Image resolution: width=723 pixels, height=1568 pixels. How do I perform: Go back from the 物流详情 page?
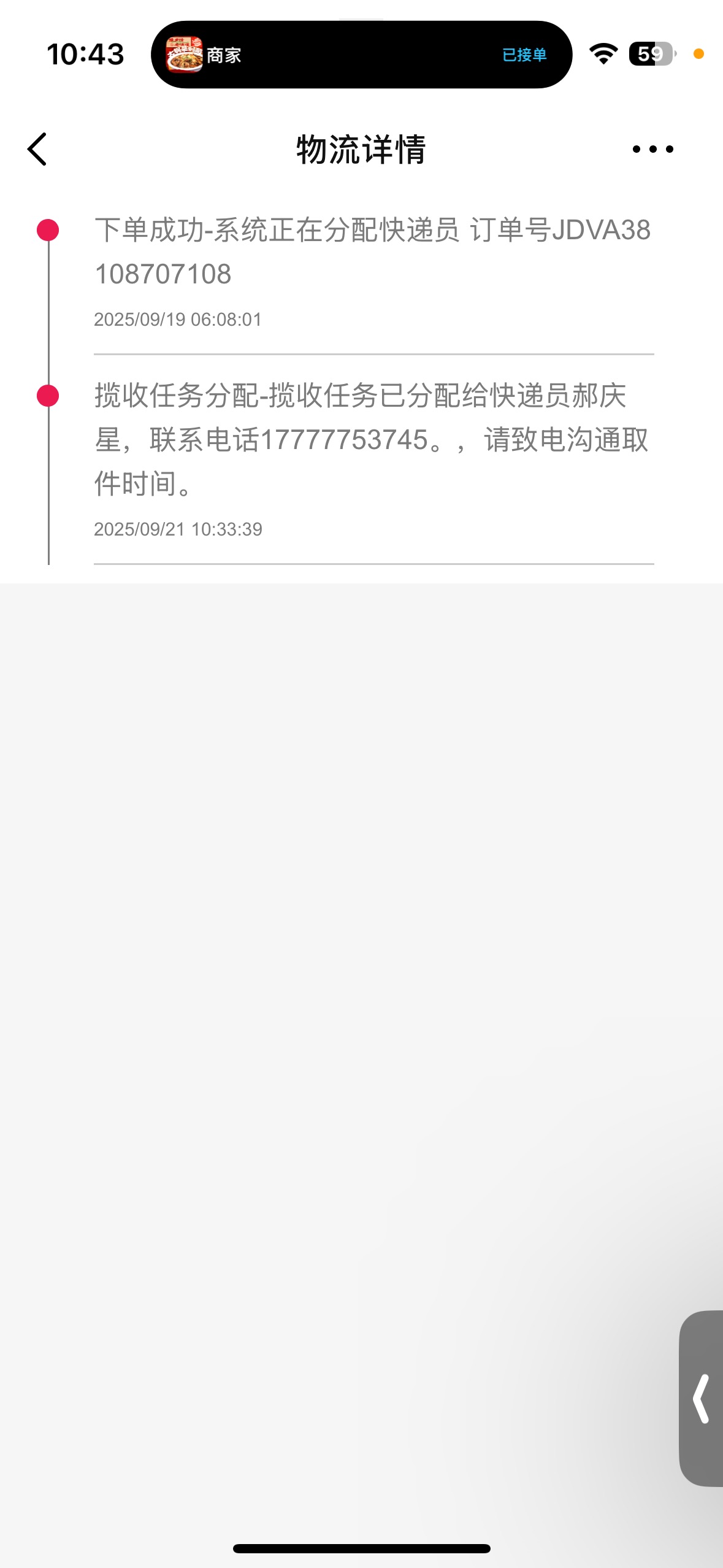[37, 149]
